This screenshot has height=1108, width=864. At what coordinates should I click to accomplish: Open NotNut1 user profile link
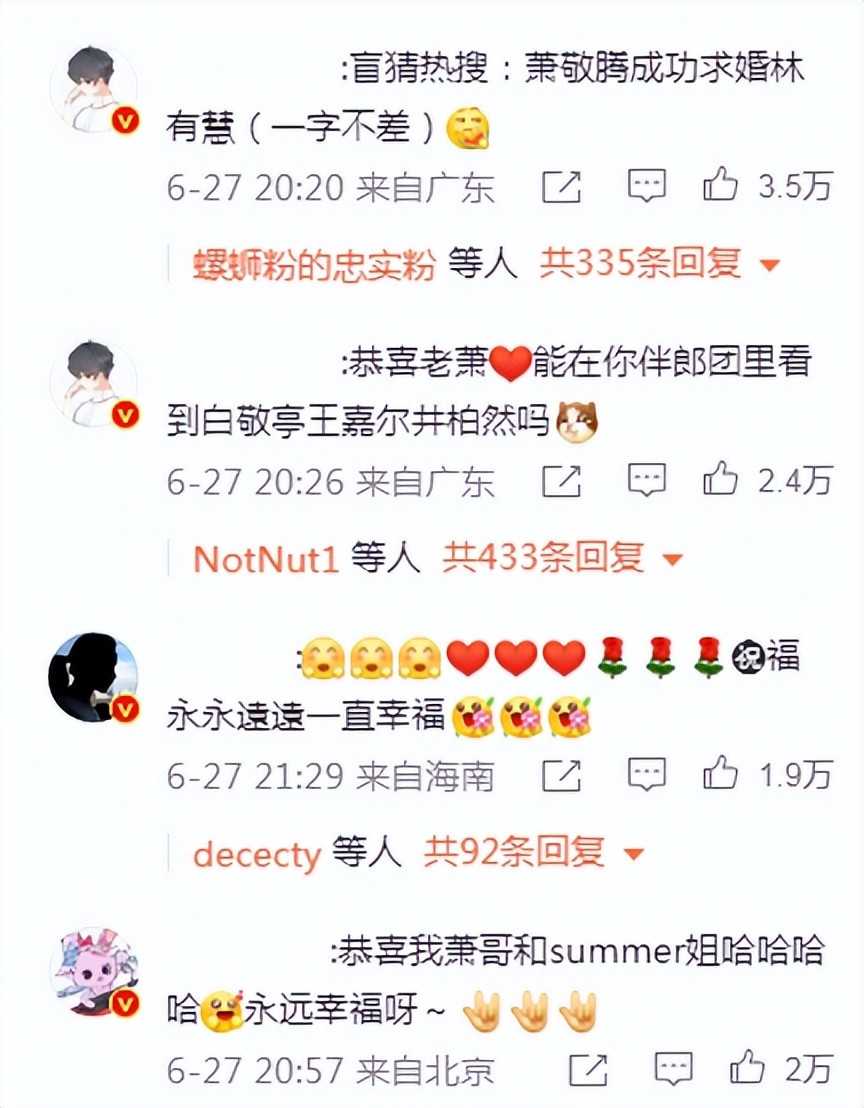point(266,558)
